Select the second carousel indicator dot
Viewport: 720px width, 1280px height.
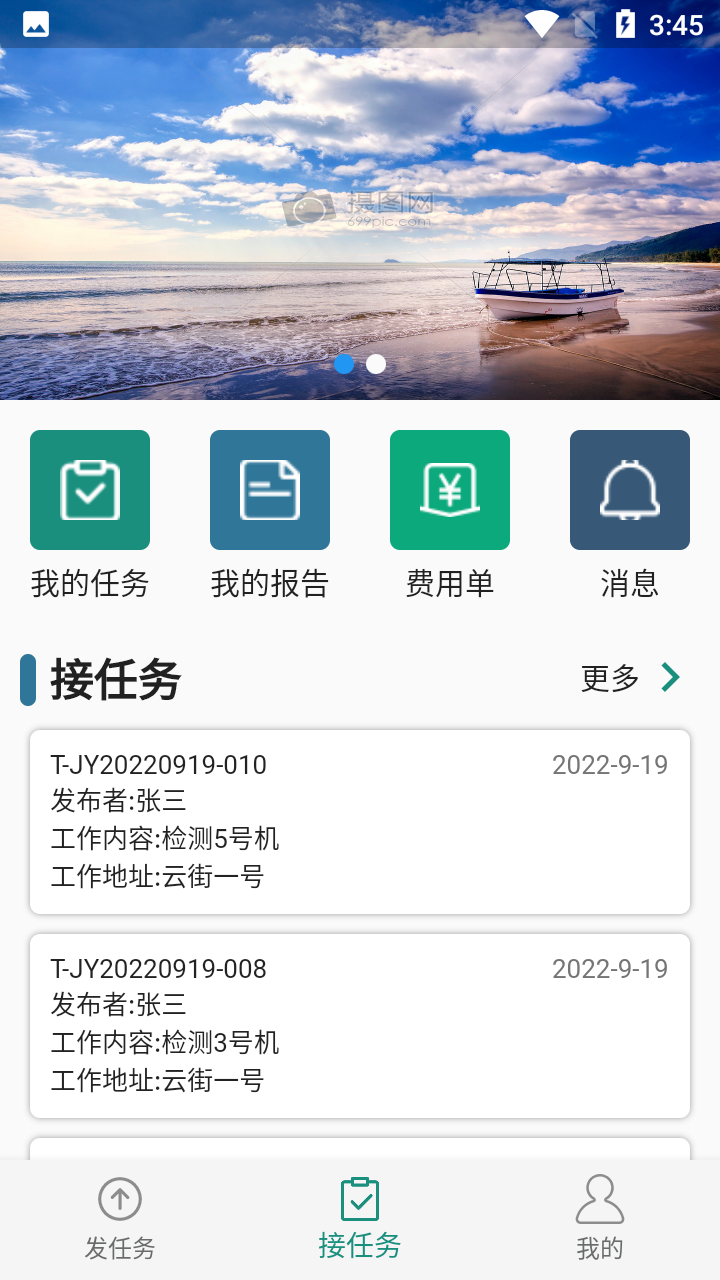point(376,364)
